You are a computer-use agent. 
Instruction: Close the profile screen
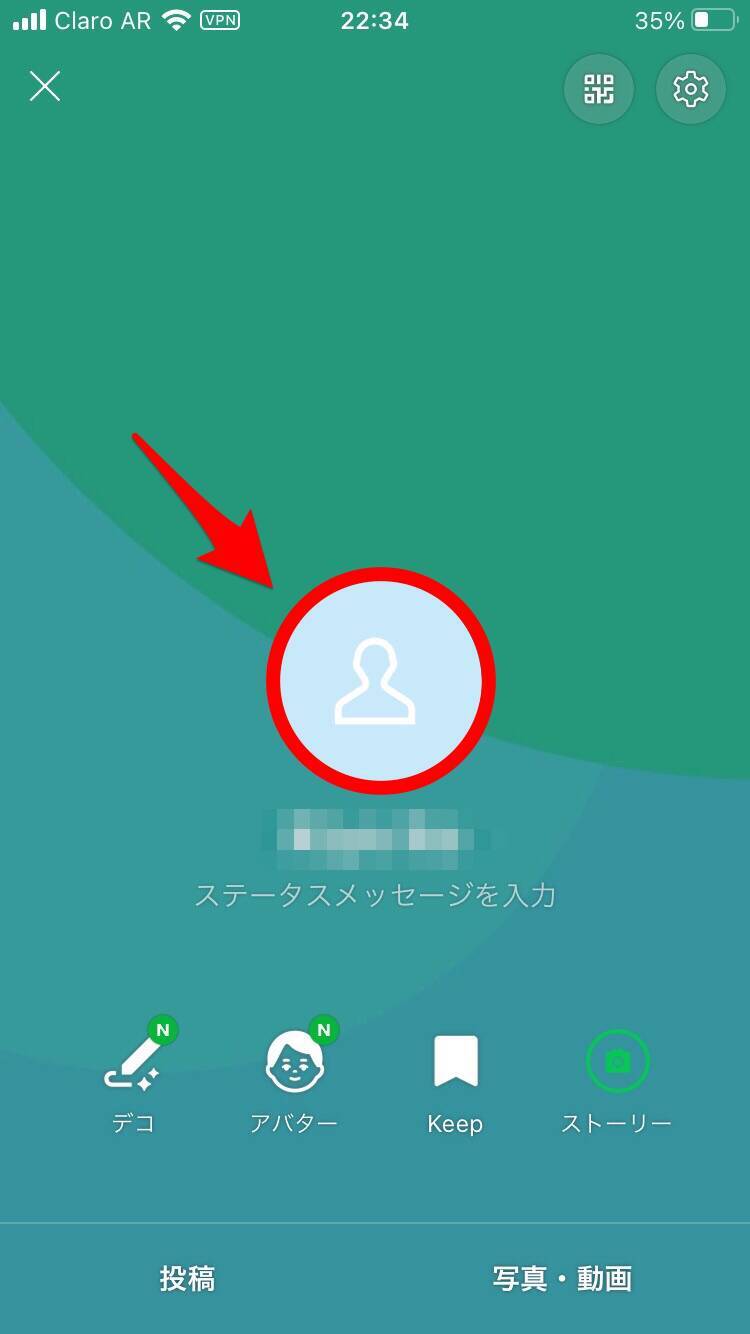(x=45, y=87)
